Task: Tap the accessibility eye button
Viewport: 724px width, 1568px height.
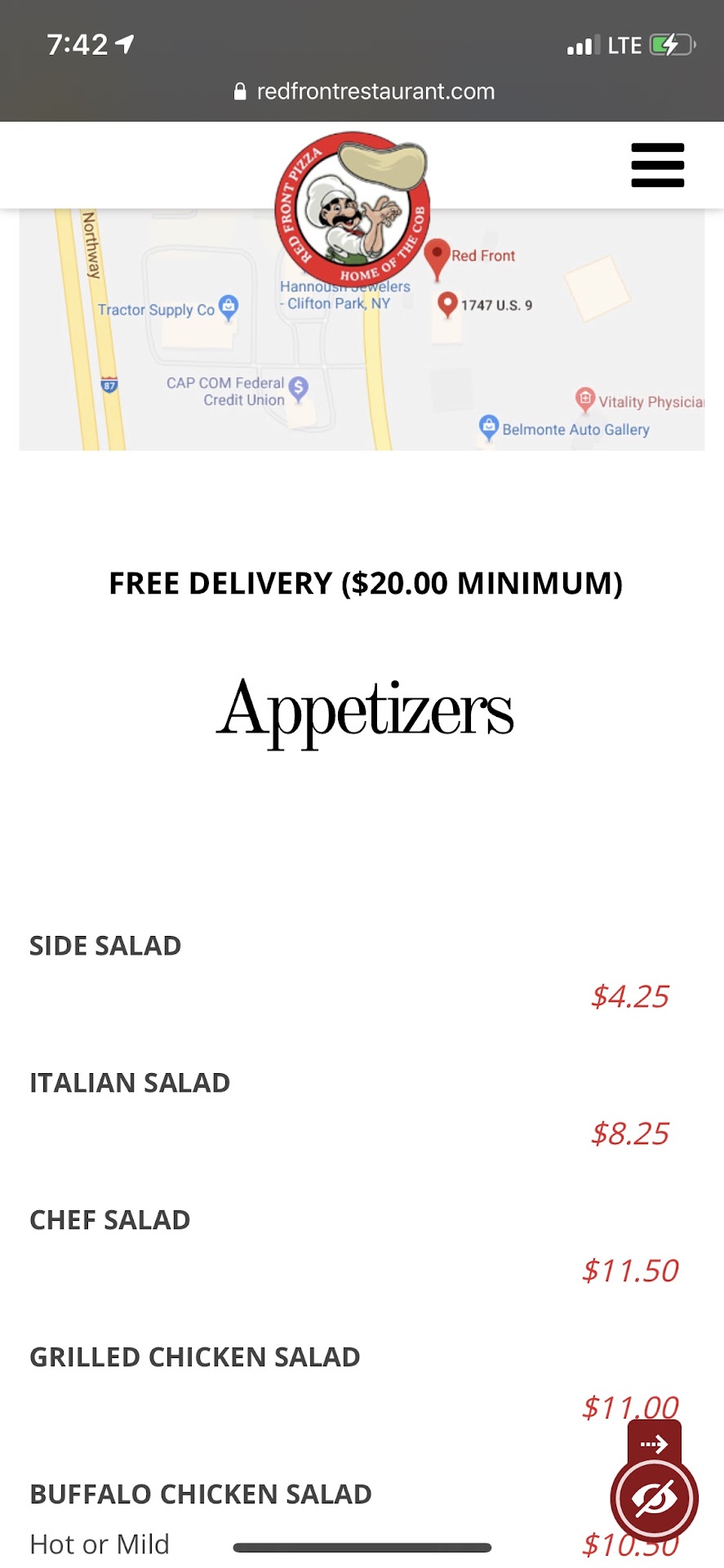Action: [654, 1499]
